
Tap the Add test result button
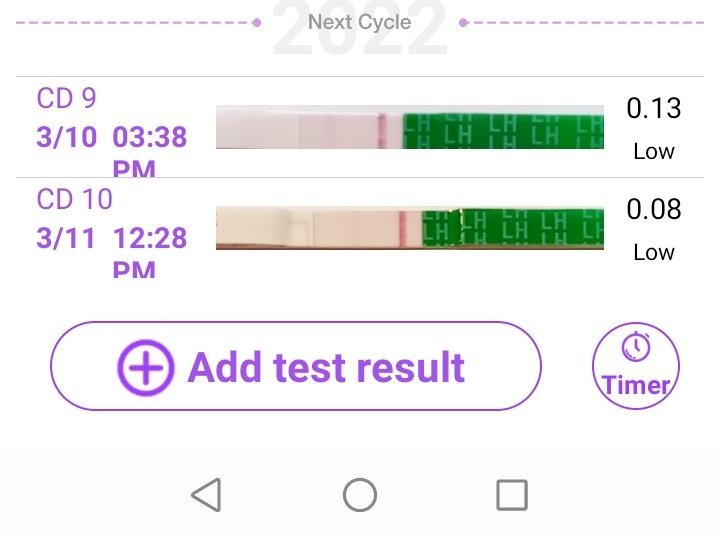[x=296, y=366]
